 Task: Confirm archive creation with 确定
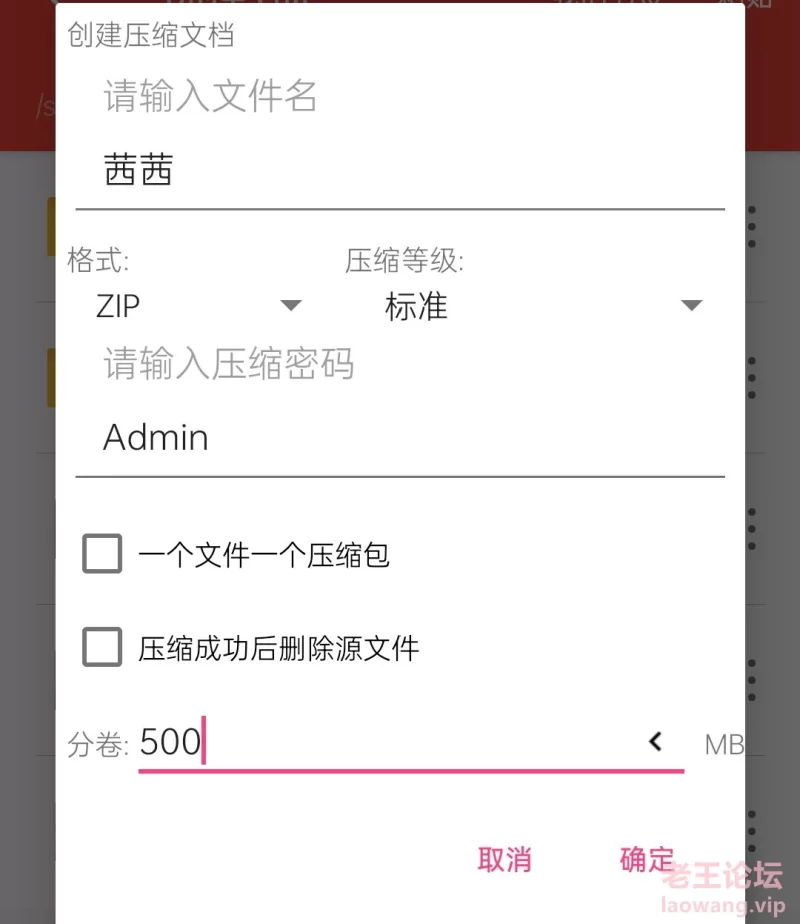(647, 860)
